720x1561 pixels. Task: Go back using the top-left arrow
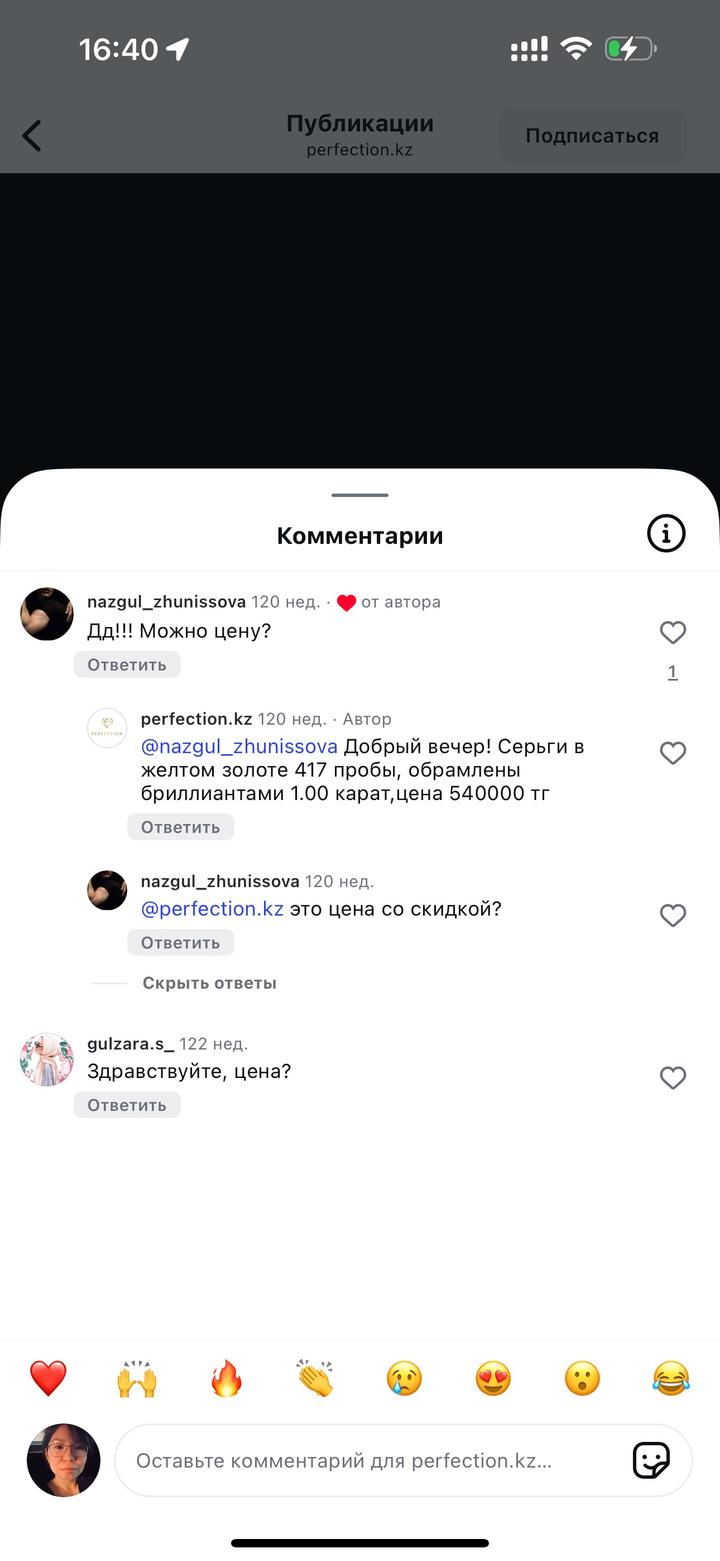coord(32,135)
